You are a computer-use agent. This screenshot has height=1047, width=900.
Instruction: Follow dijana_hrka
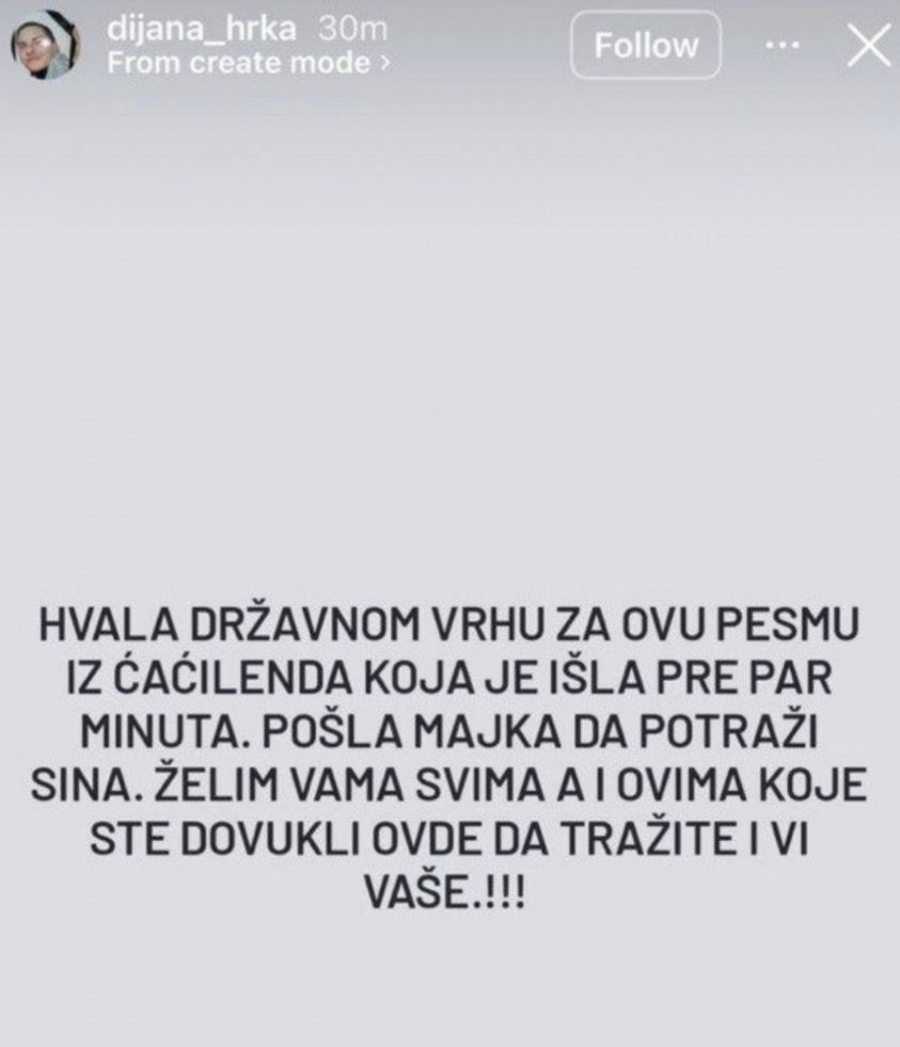tap(645, 46)
